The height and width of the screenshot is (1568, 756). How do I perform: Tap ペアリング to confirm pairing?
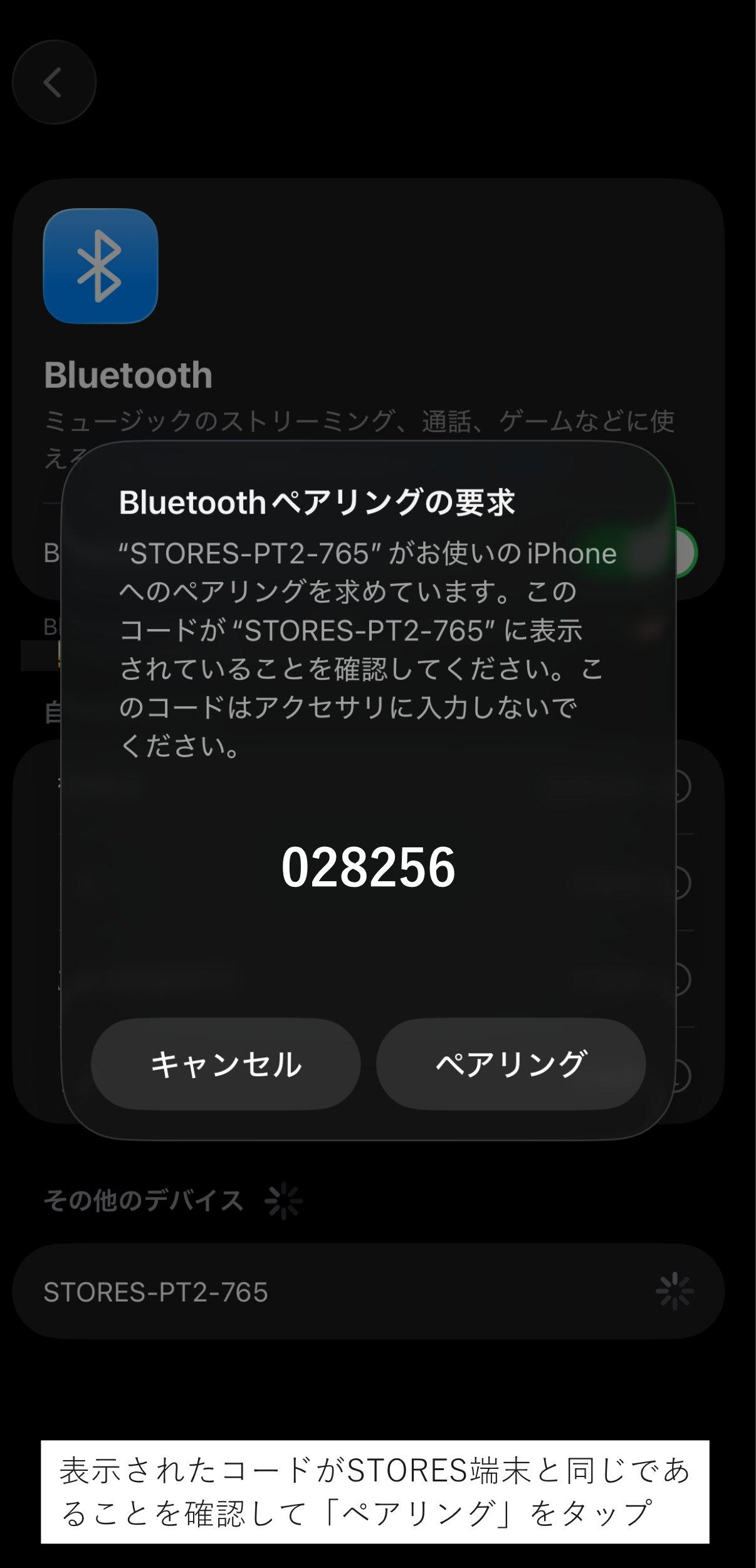point(511,1064)
